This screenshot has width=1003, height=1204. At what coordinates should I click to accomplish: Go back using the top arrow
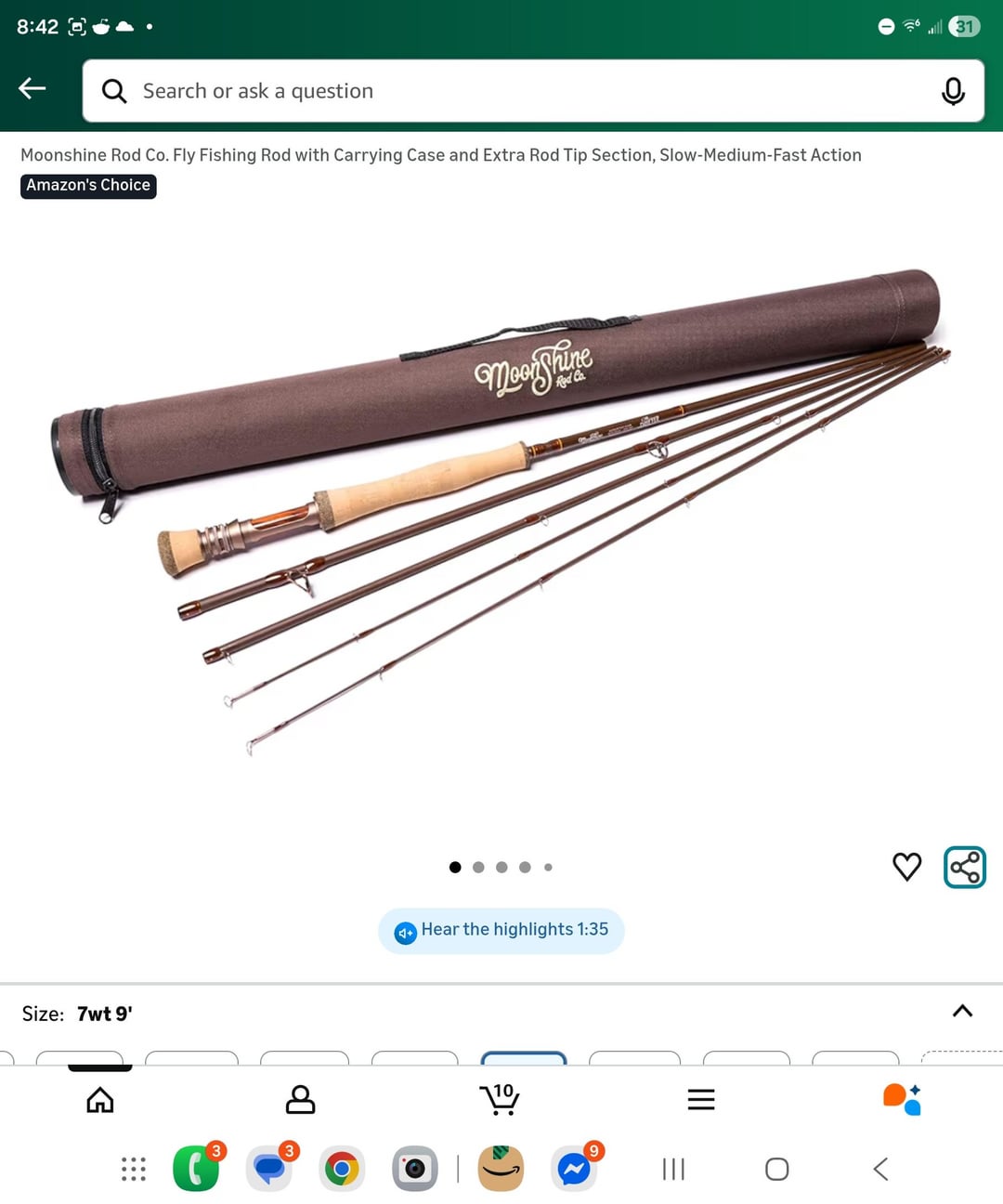click(x=33, y=88)
